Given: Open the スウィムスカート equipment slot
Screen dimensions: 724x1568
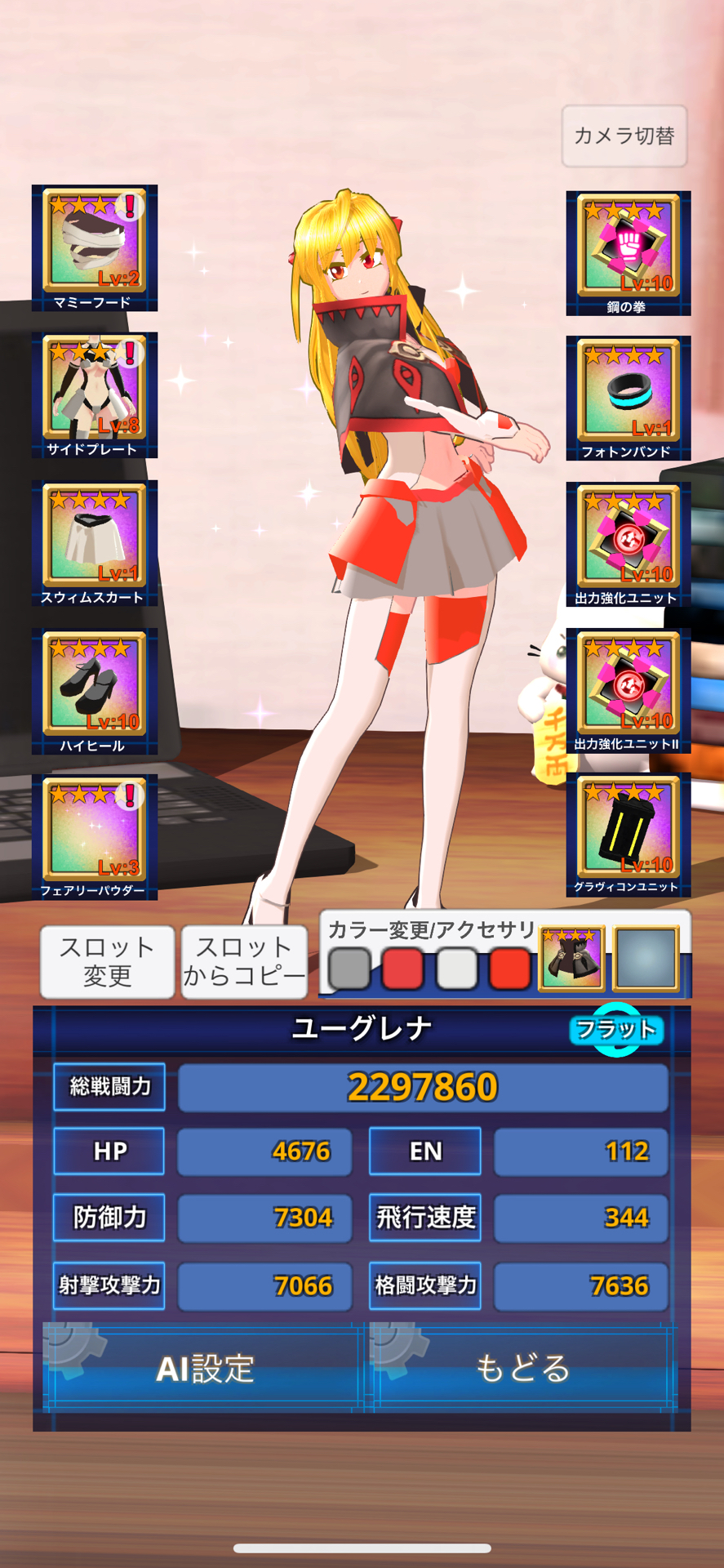Looking at the screenshot, I should [x=95, y=543].
